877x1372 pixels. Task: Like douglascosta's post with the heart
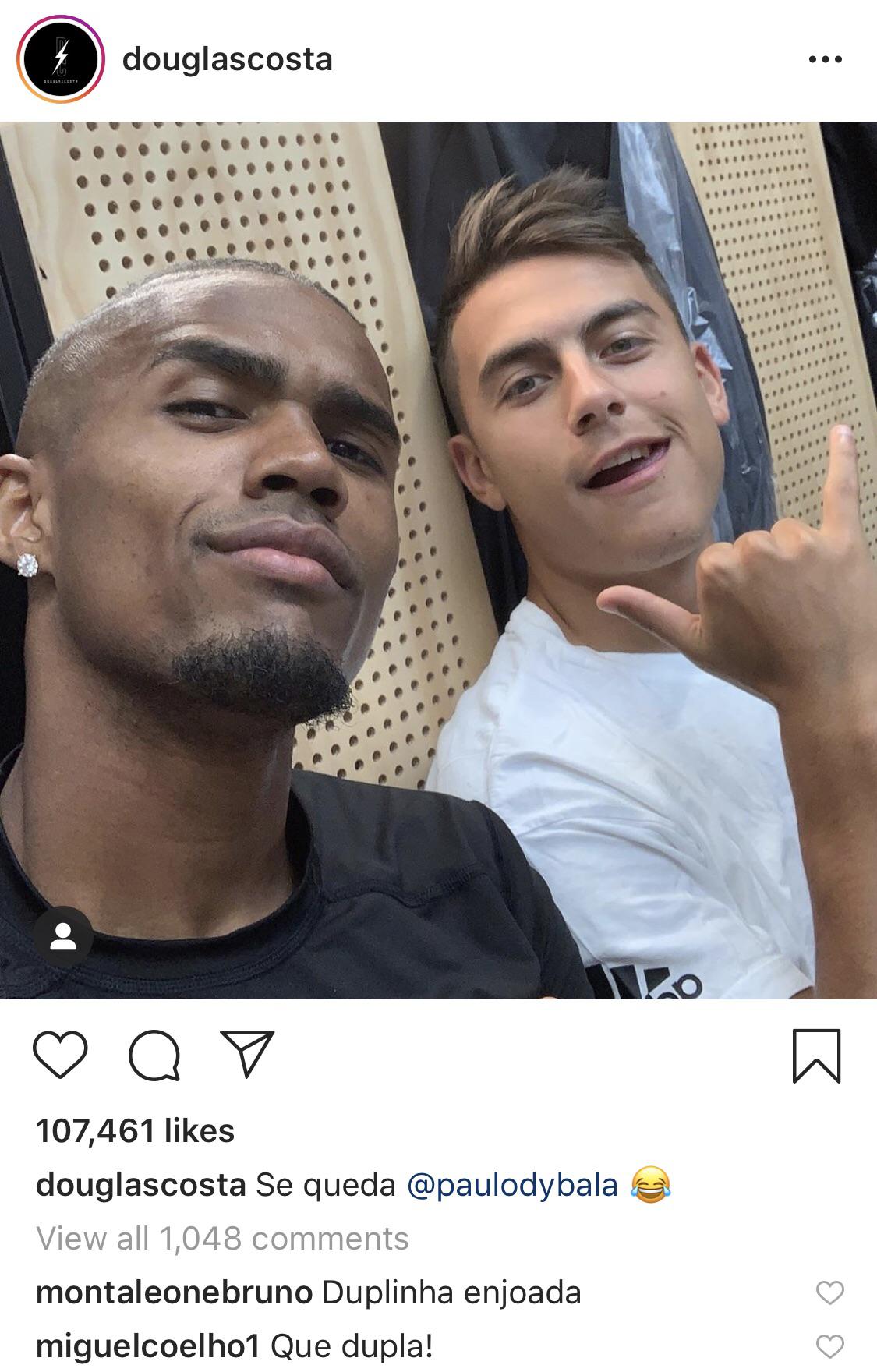point(60,1056)
